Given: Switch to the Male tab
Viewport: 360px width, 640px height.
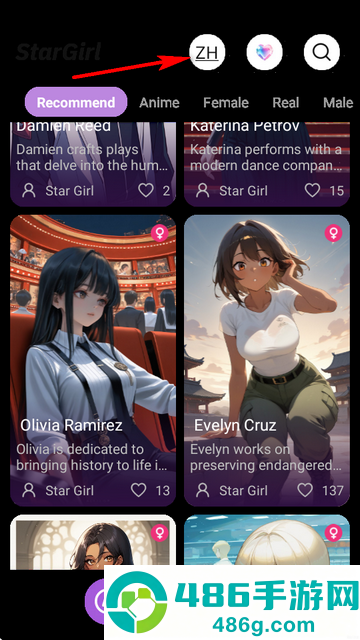Looking at the screenshot, I should pyautogui.click(x=338, y=102).
